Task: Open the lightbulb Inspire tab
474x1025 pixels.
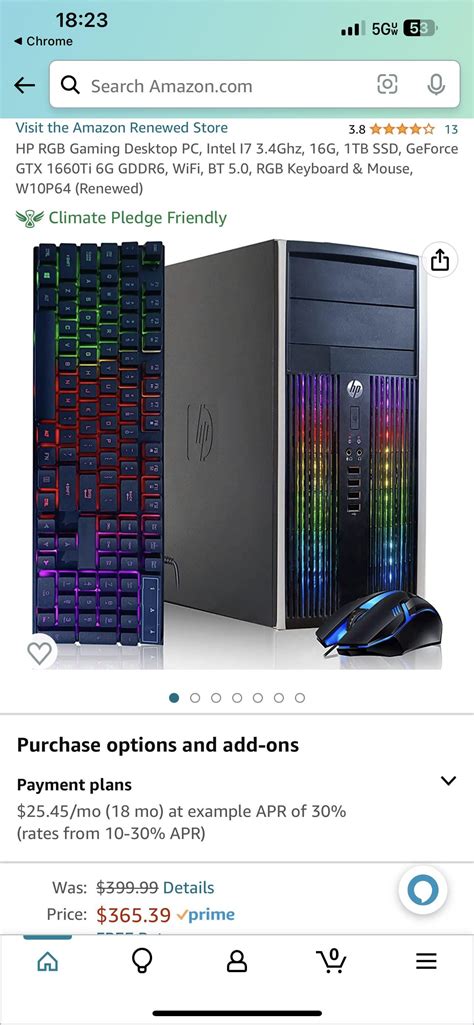Action: click(x=142, y=961)
